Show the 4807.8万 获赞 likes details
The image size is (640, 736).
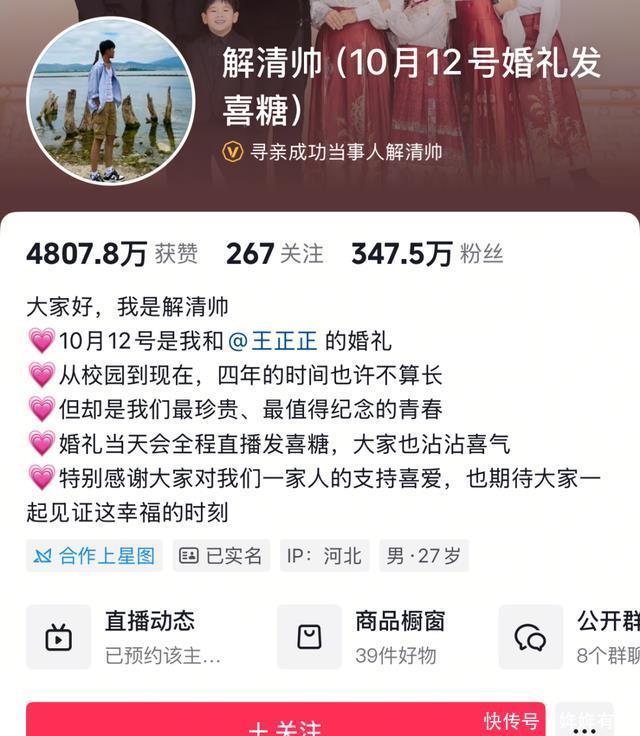(x=111, y=254)
